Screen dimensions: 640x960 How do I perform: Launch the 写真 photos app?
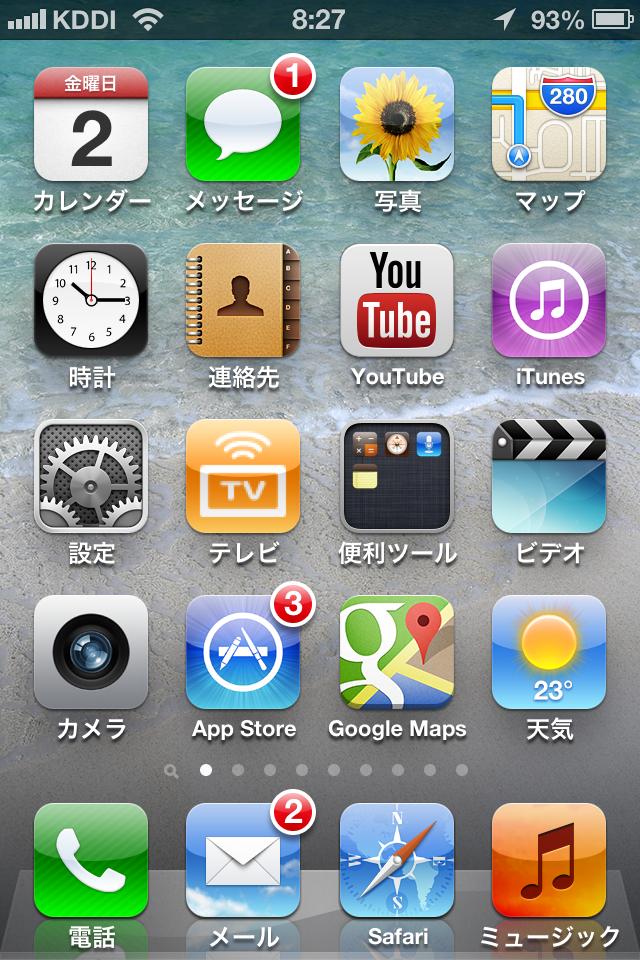(397, 124)
